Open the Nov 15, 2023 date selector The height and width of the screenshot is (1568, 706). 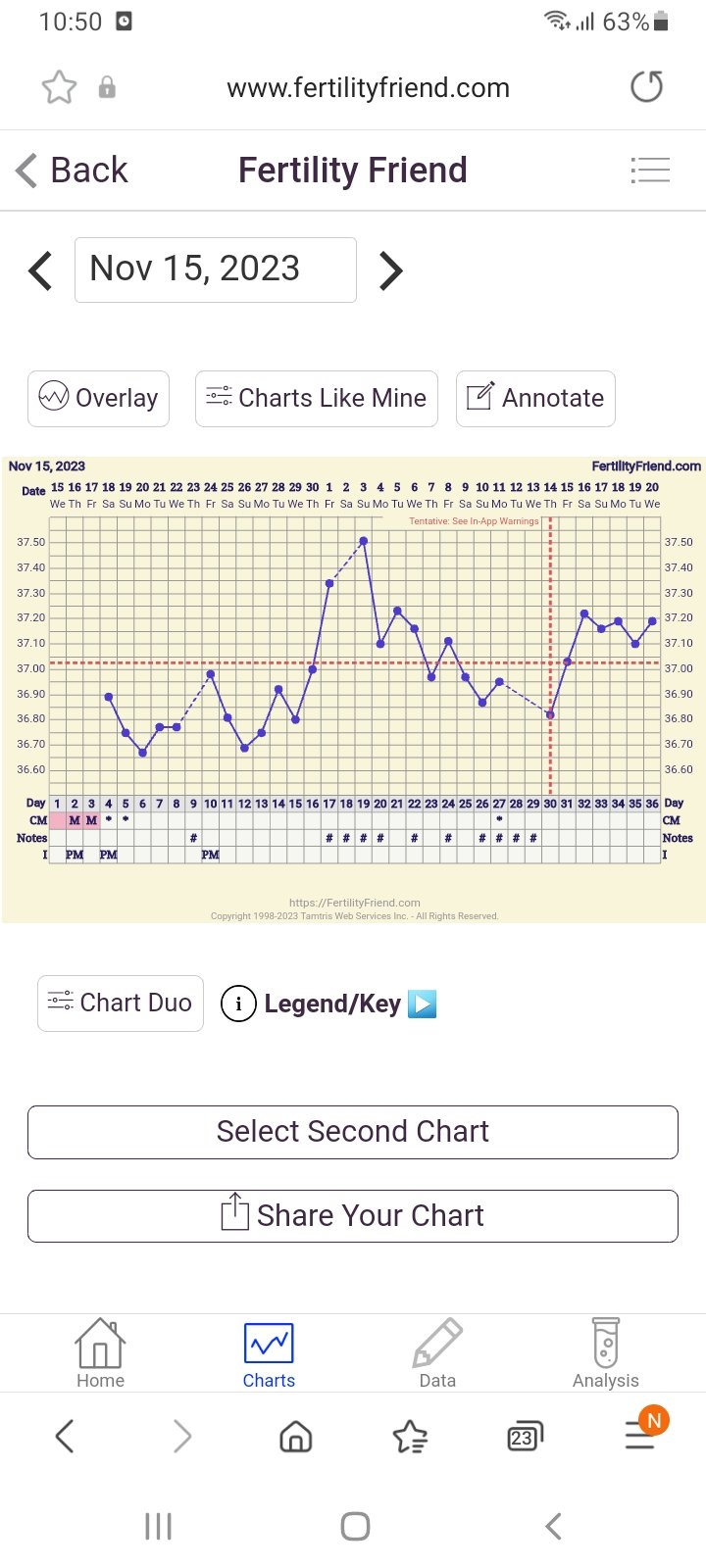click(x=215, y=269)
